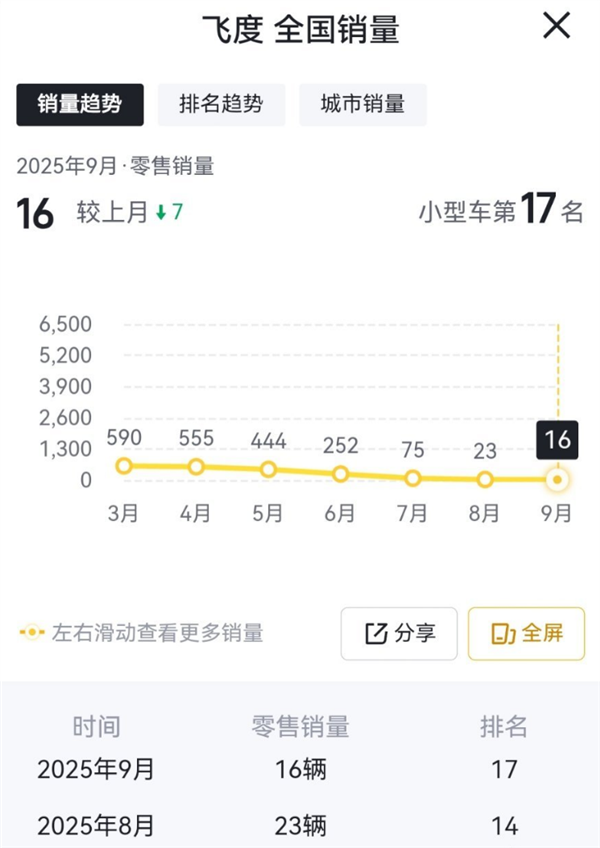600x848 pixels.
Task: Select the 8月 data point showing 23
Action: (485, 479)
